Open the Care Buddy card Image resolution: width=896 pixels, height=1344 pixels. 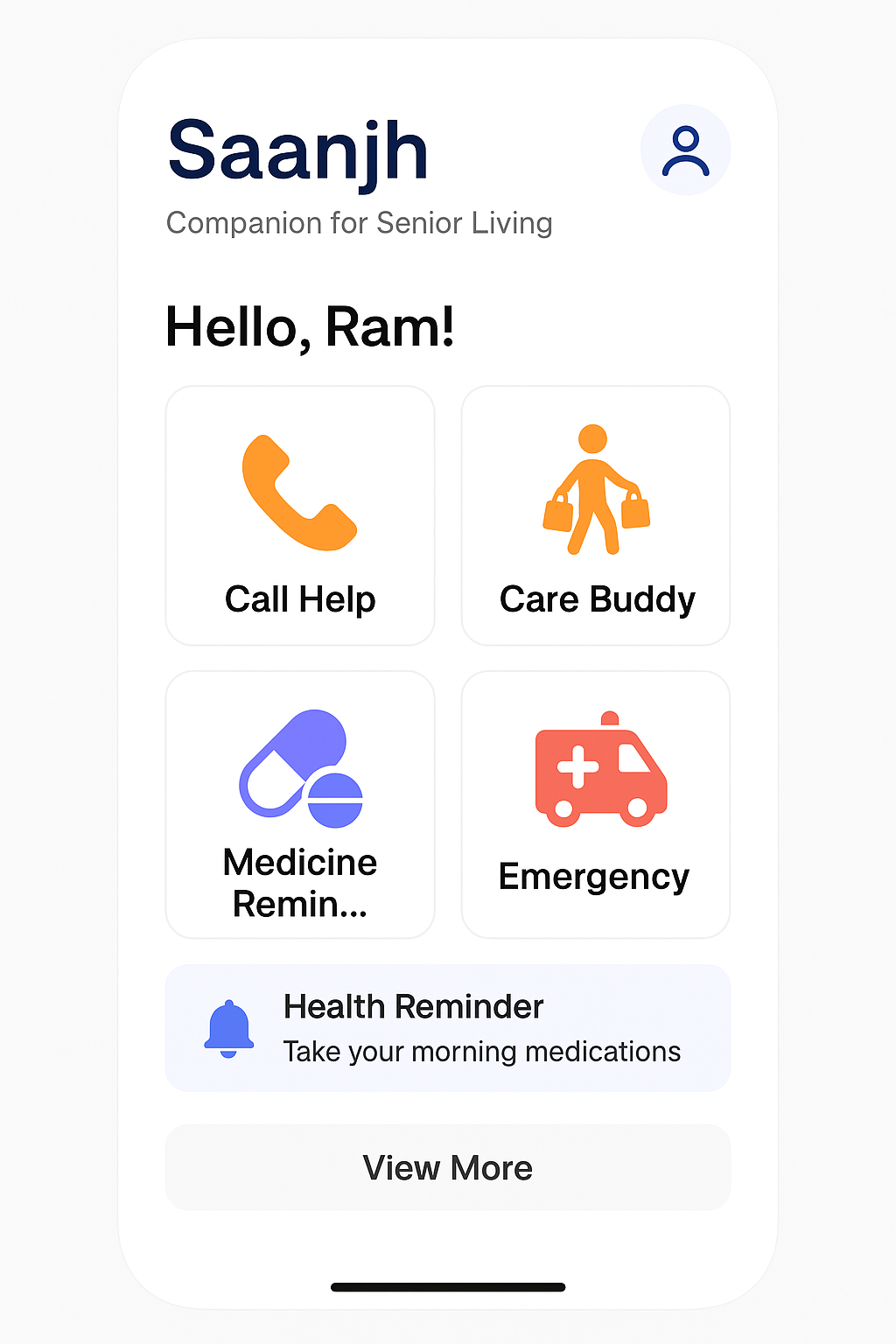click(x=596, y=515)
